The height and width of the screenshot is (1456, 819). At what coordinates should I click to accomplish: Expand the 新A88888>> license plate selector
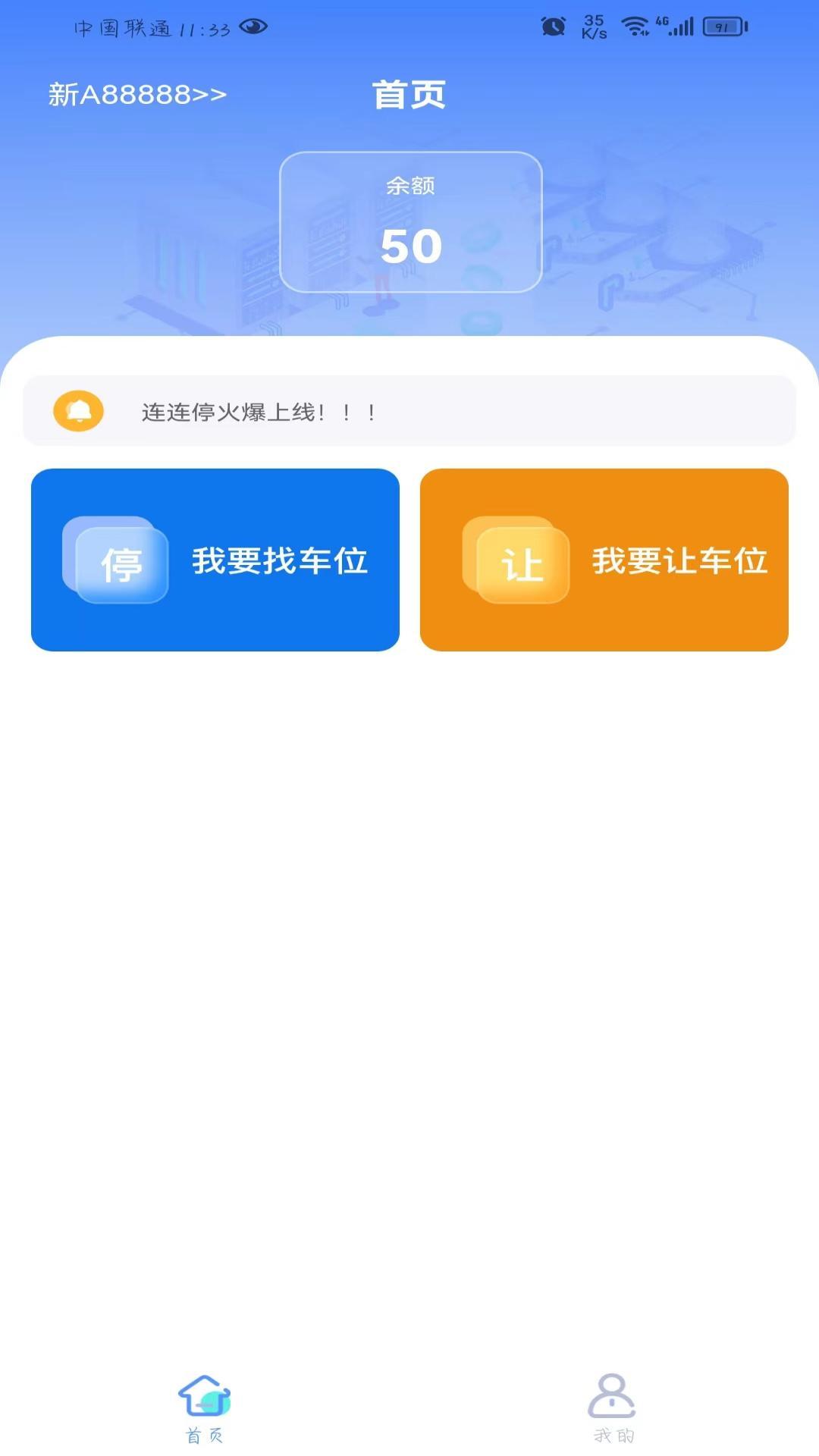[136, 93]
